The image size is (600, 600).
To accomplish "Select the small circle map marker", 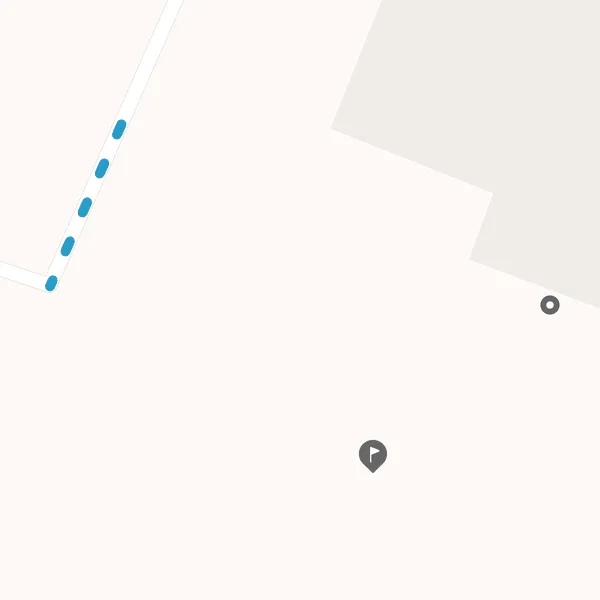I will [550, 305].
